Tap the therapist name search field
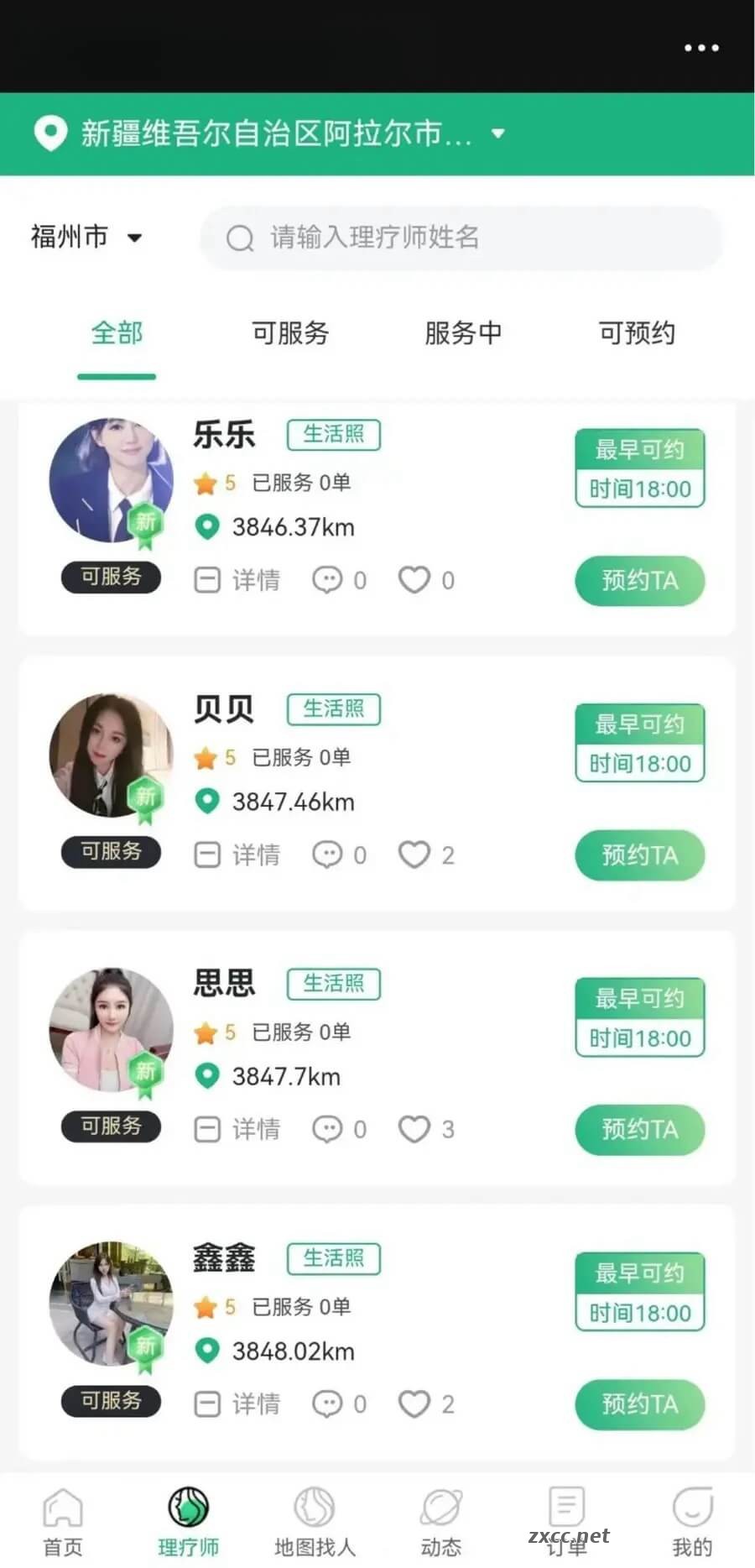Viewport: 755px width, 1568px height. (461, 238)
